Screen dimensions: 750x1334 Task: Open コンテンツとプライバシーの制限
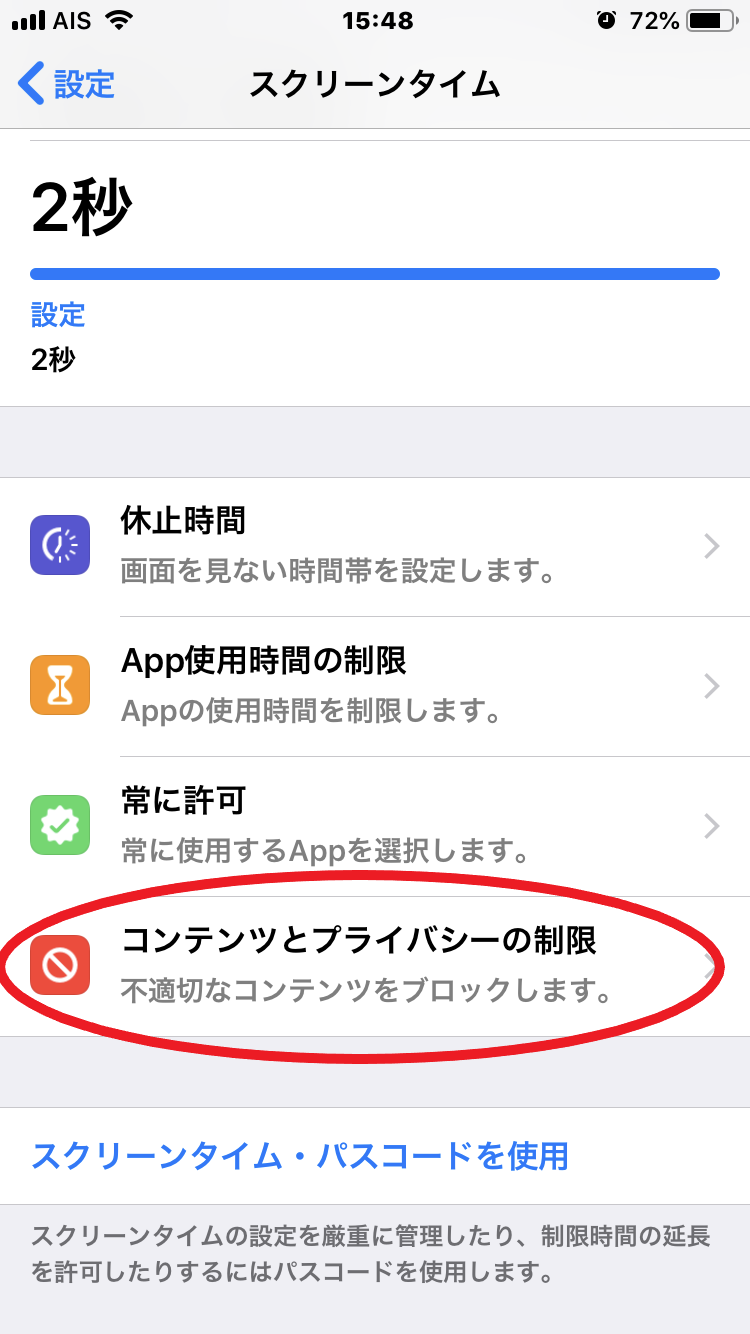point(375,967)
